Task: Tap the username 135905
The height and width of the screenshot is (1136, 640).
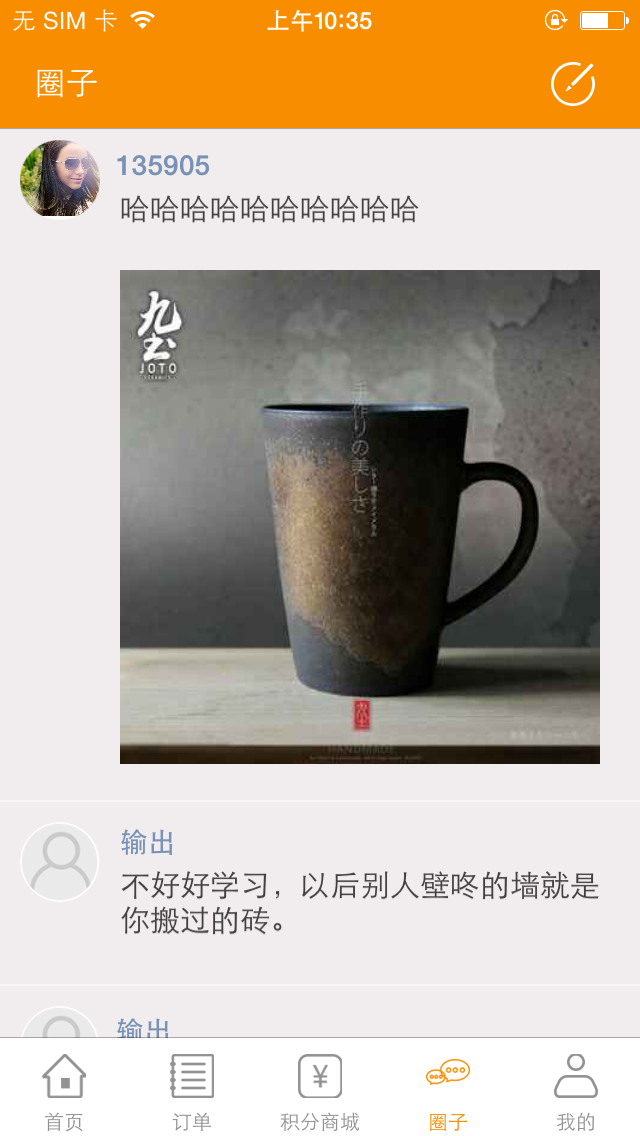Action: tap(163, 166)
